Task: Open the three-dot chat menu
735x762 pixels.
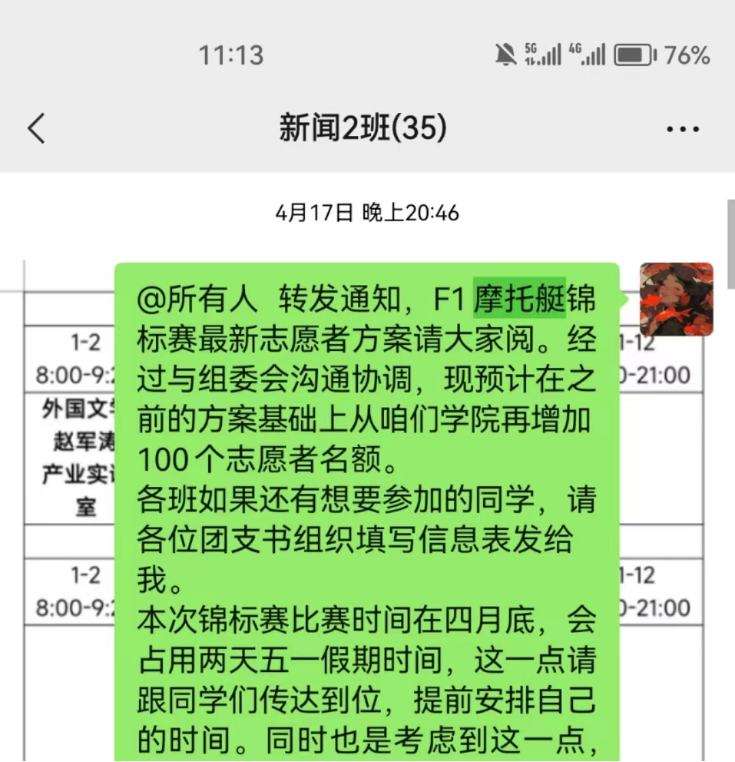Action: 682,130
